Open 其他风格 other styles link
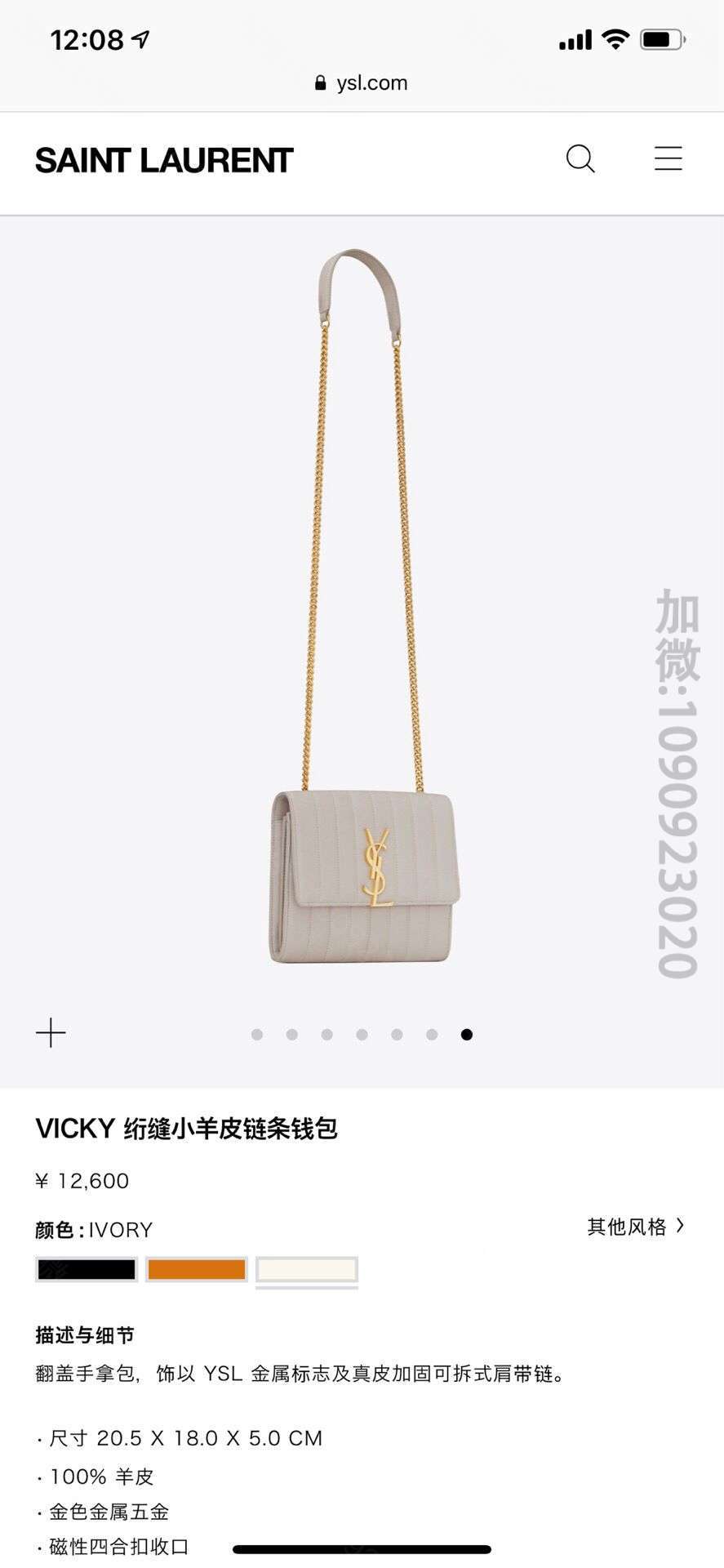The height and width of the screenshot is (1568, 724). [x=636, y=1227]
